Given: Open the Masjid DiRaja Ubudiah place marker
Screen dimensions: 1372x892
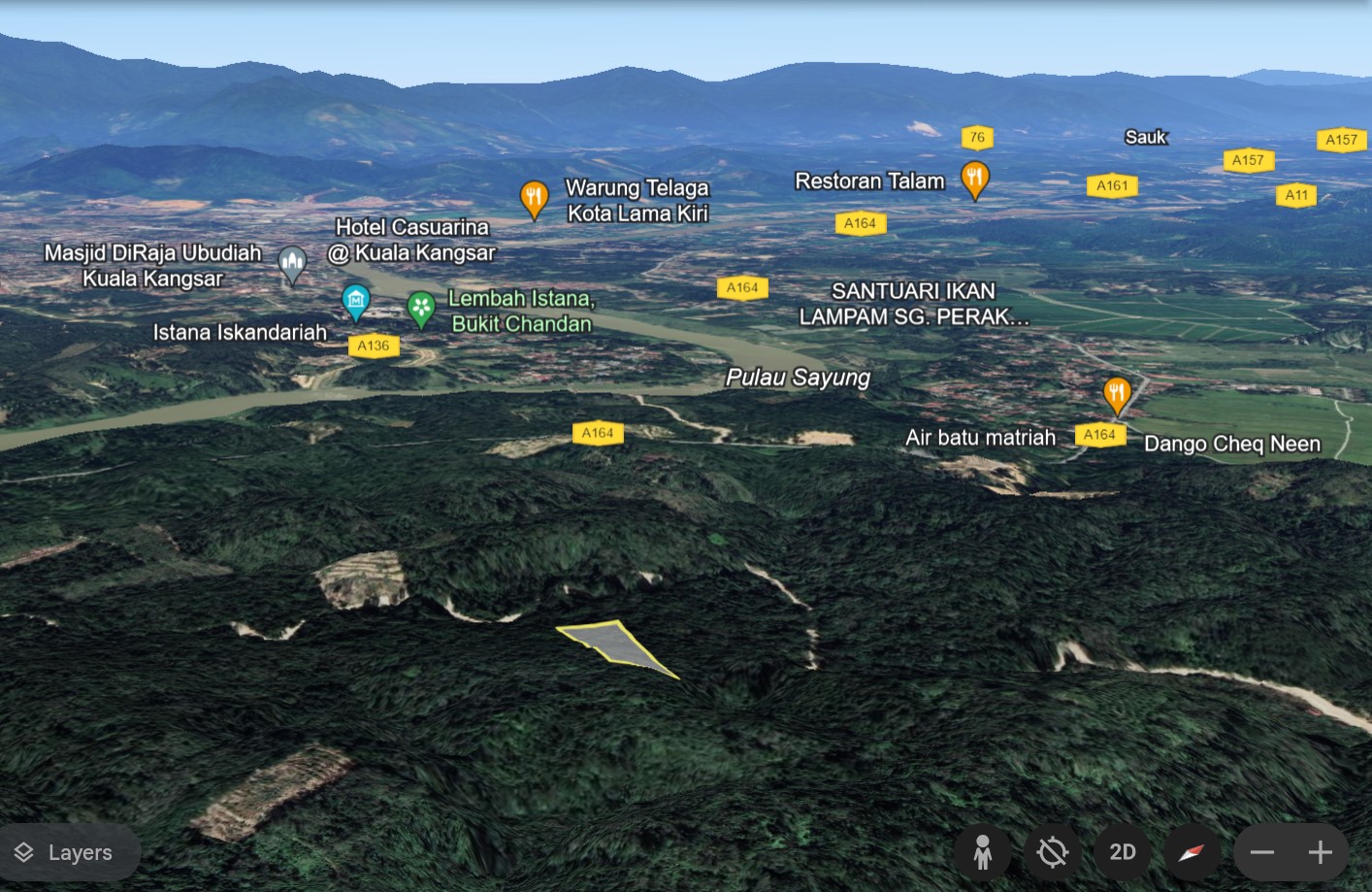Looking at the screenshot, I should tap(292, 263).
